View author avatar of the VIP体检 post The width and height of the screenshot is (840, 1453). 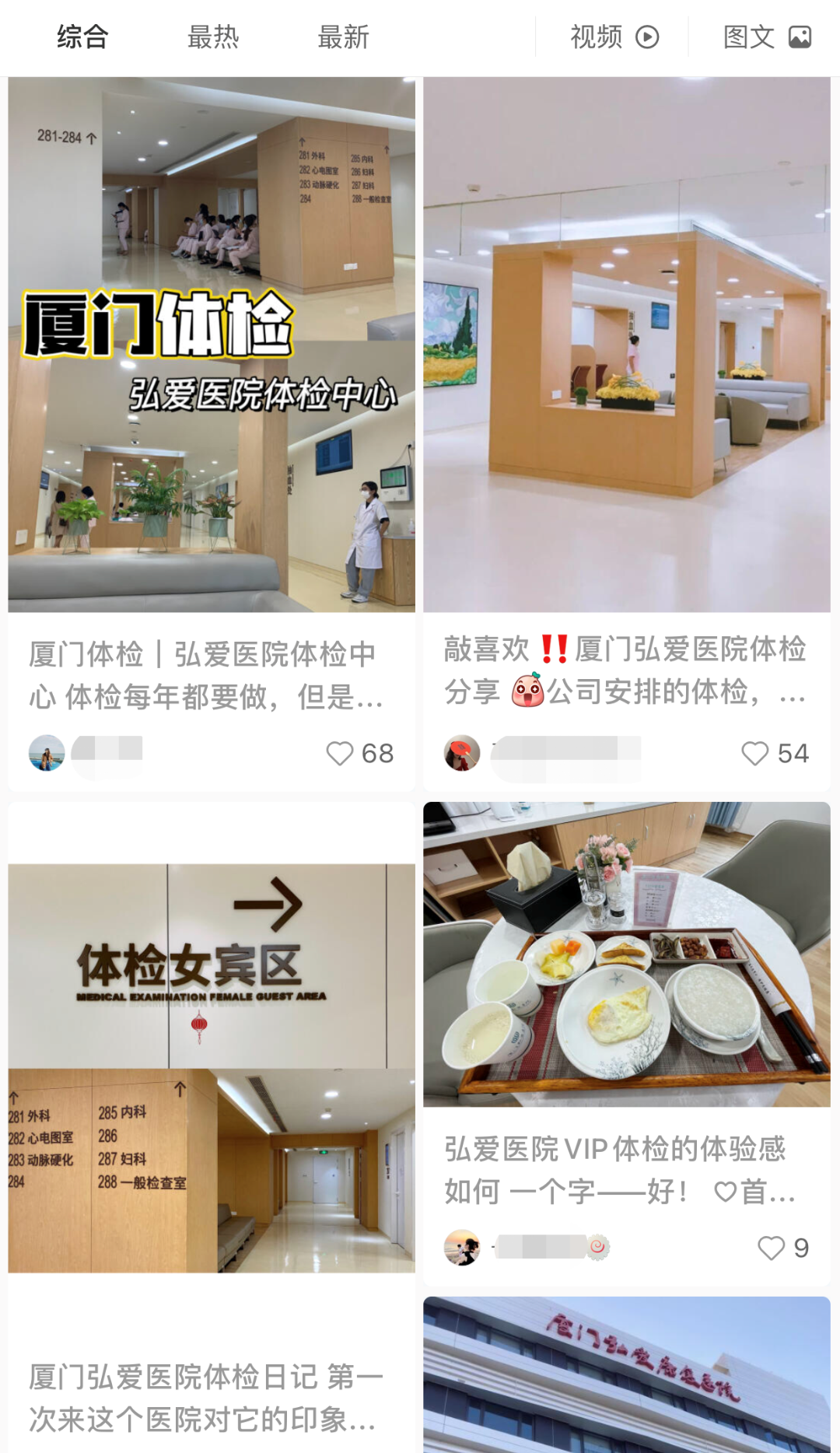[x=462, y=1248]
